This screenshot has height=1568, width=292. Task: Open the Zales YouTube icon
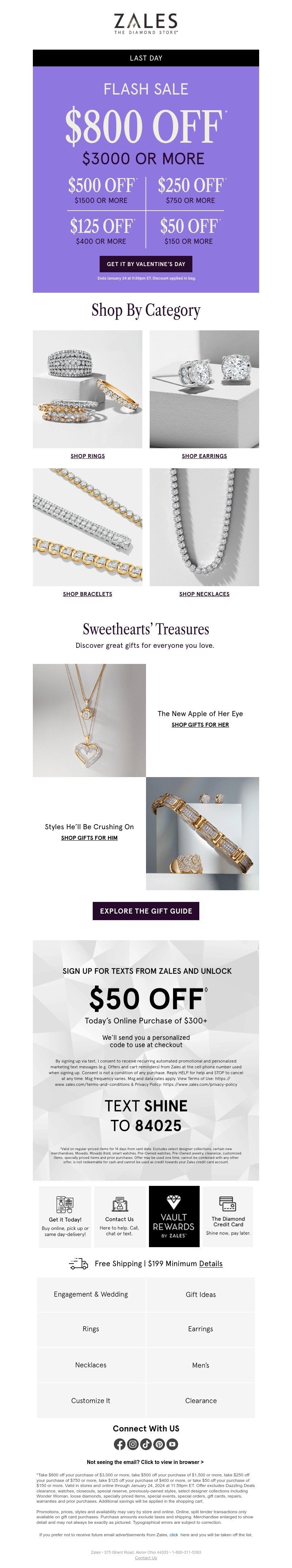pyautogui.click(x=172, y=1444)
